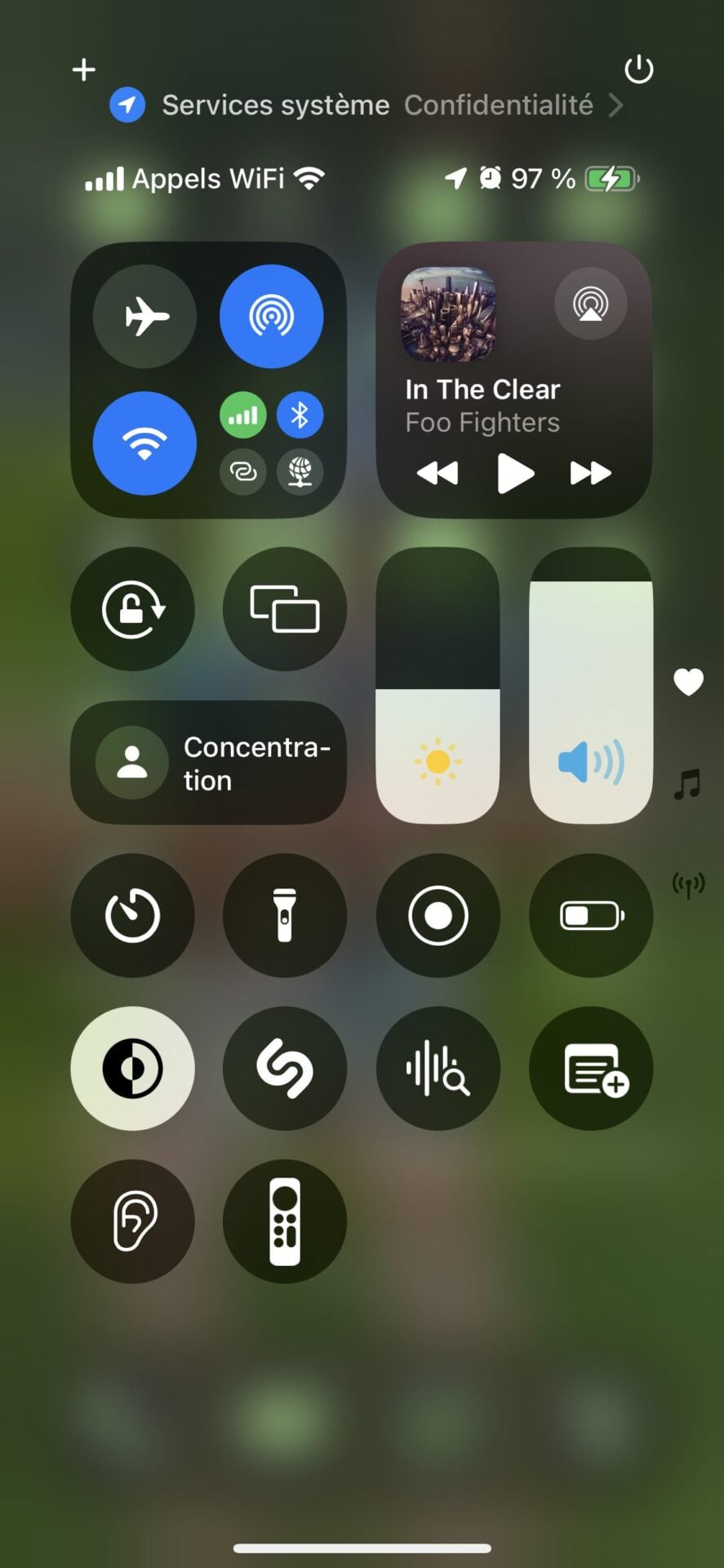Screen dimensions: 724x1568
Task: Turn off AirDrop
Action: pos(271,316)
